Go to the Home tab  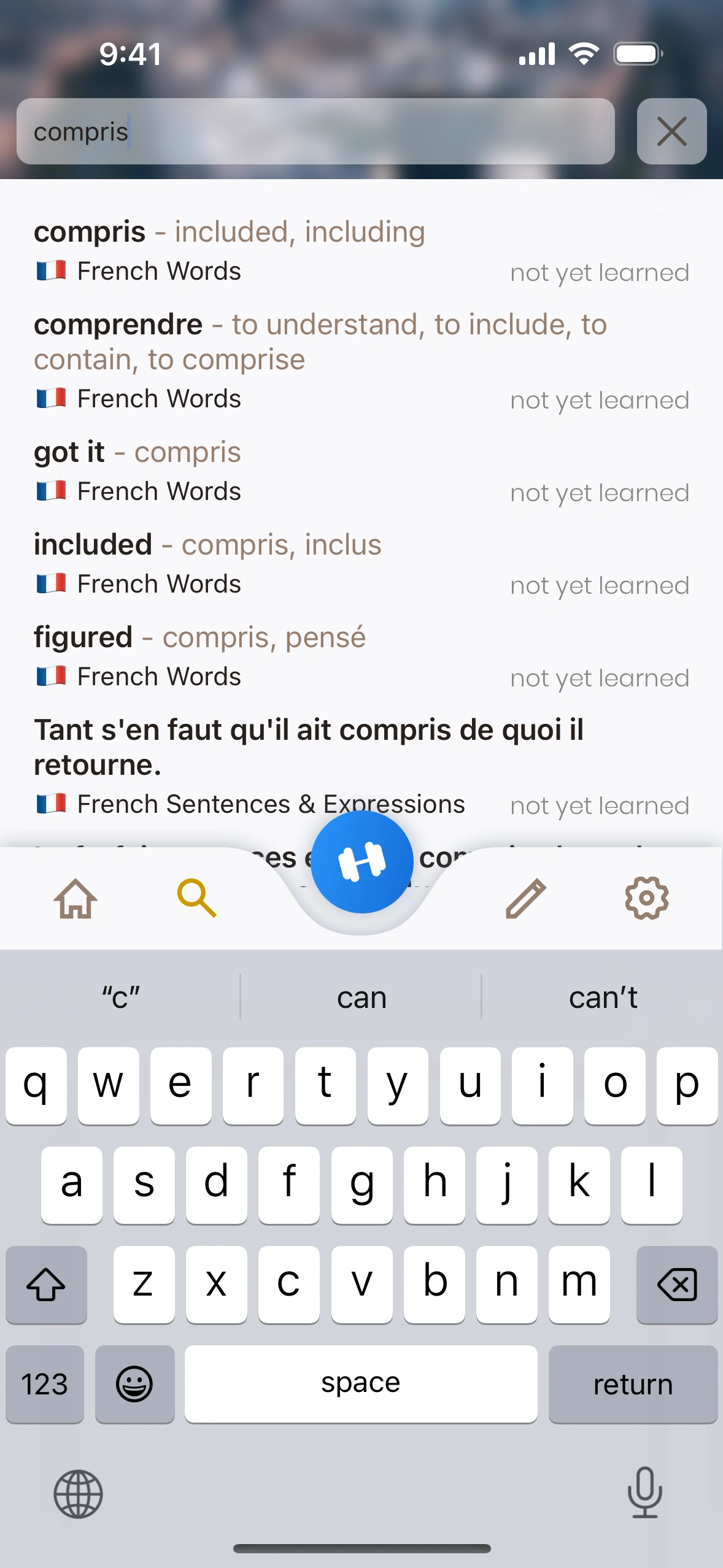(x=75, y=899)
